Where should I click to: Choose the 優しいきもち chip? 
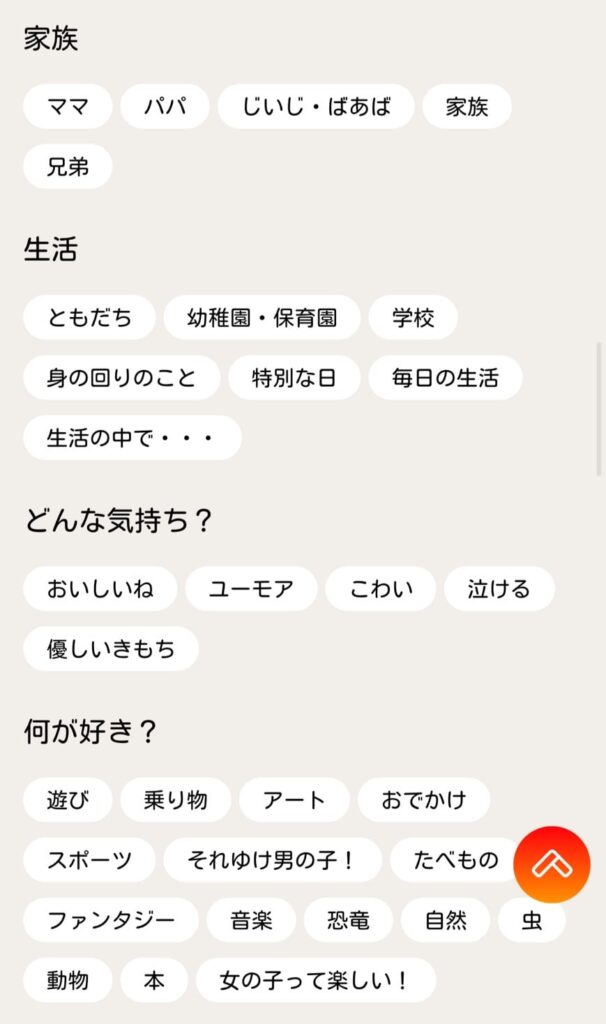click(111, 649)
